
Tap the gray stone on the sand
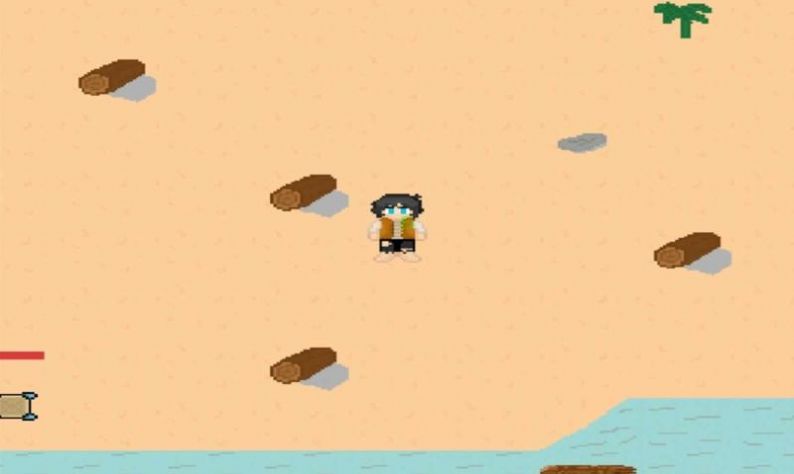click(x=582, y=143)
